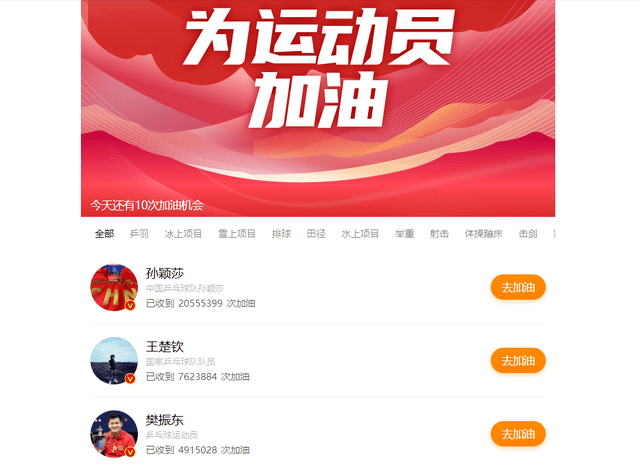View 王楚钦's profile avatar
640x466 pixels.
click(113, 361)
